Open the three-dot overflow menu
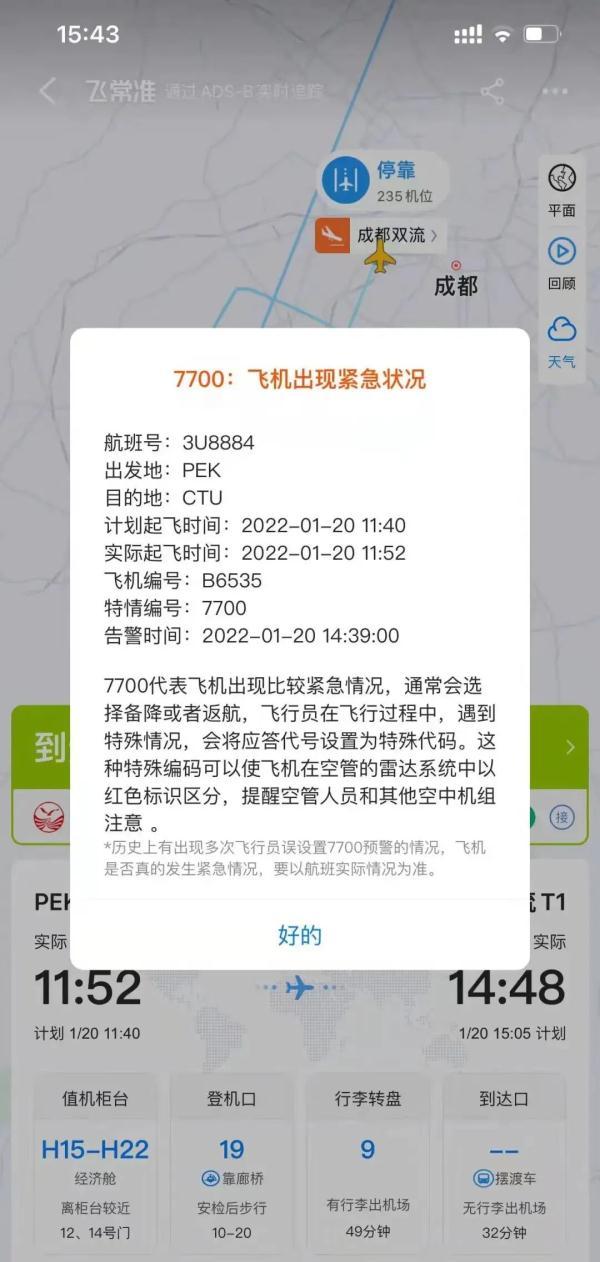This screenshot has width=600, height=1262. click(555, 91)
